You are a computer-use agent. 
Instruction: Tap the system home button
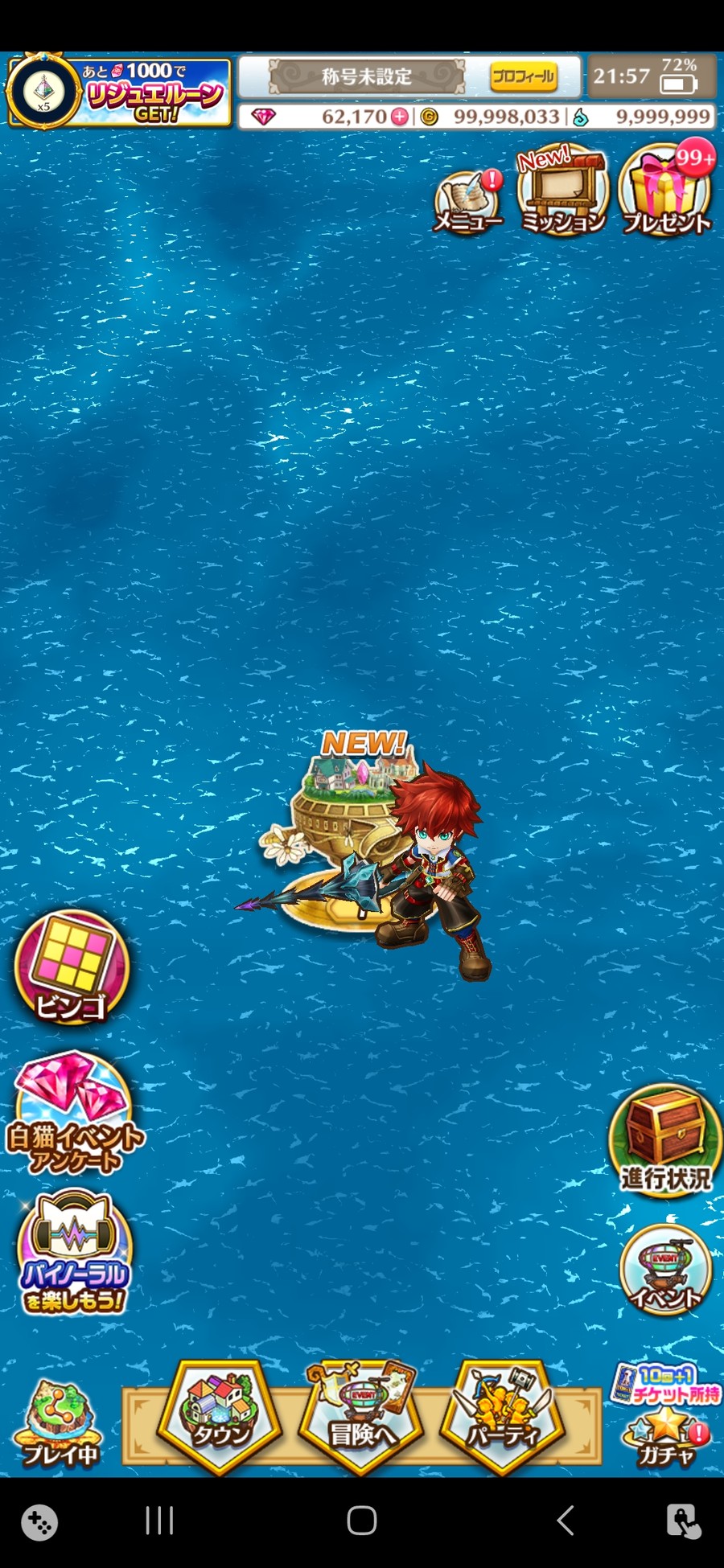click(x=362, y=1521)
